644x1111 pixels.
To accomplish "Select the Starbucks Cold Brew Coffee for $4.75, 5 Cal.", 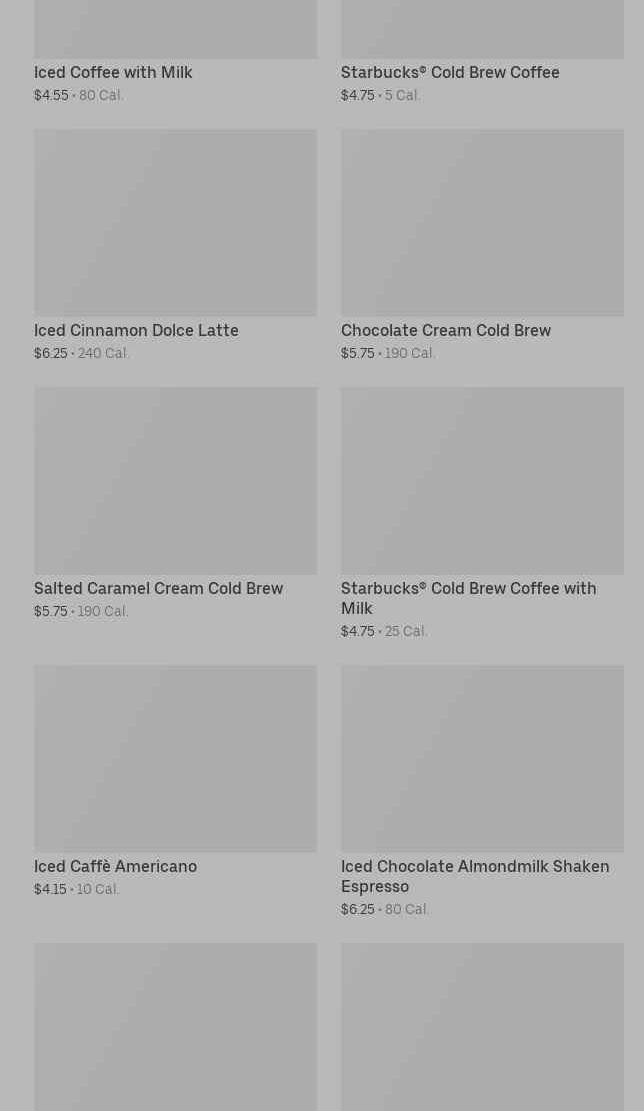I will [x=450, y=72].
